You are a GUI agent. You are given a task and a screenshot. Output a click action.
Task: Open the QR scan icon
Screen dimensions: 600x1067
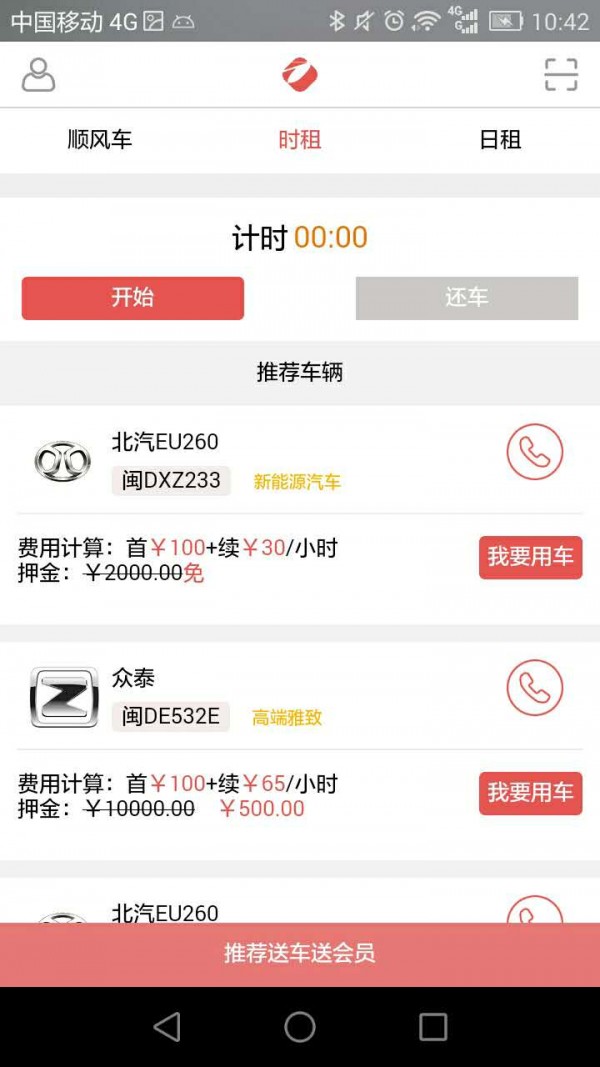click(x=561, y=75)
